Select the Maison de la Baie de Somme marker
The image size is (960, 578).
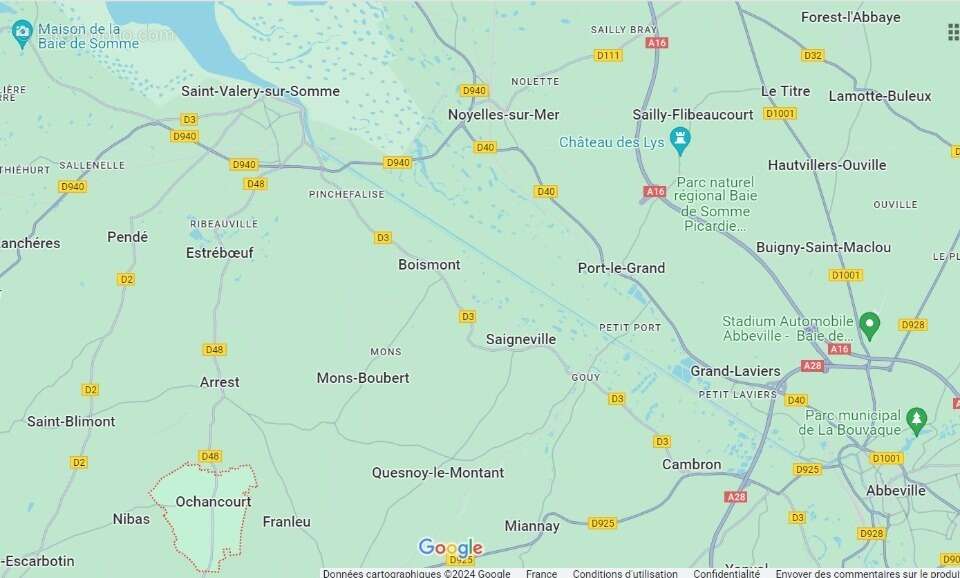22,33
